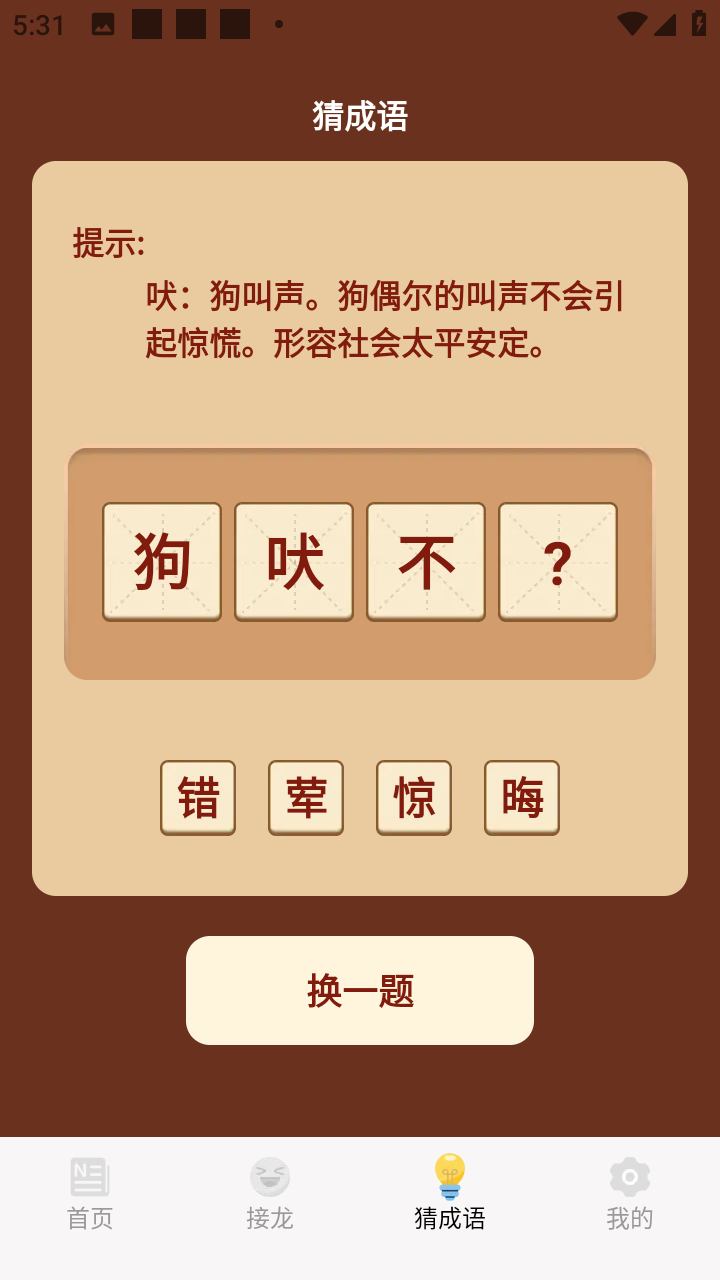Open the 接龙 tab
Screen dimensions: 720x1280
270,1194
